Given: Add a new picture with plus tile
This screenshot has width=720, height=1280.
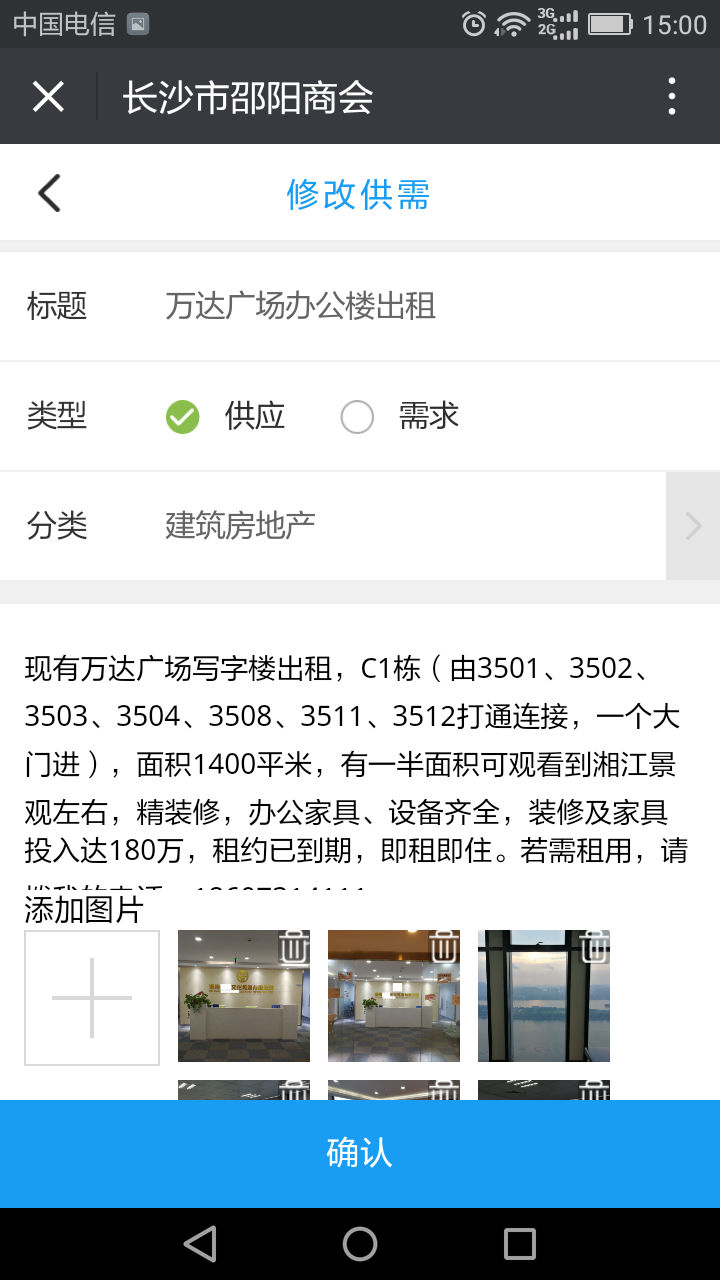Looking at the screenshot, I should pos(92,997).
